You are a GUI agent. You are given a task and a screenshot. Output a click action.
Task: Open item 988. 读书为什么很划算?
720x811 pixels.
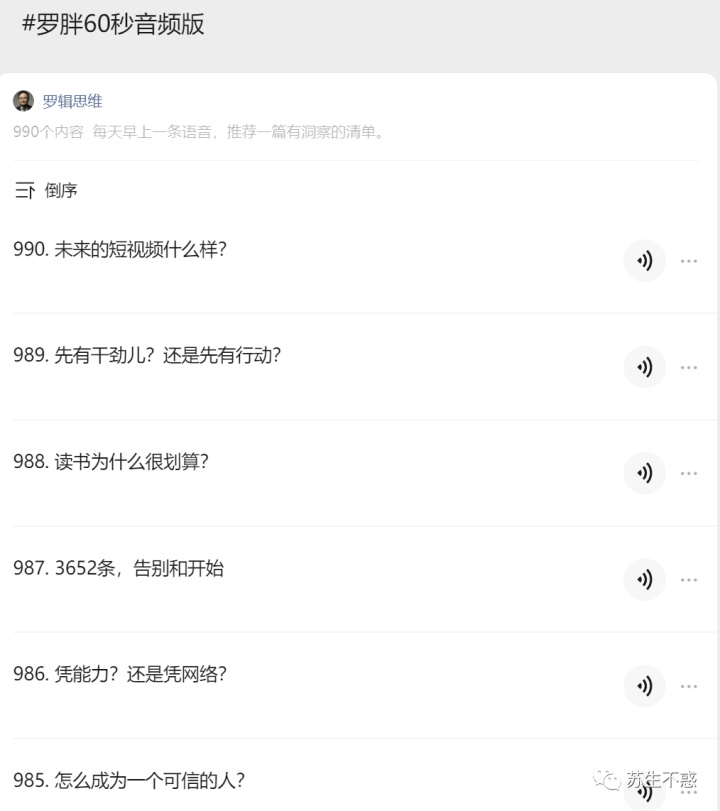pos(111,462)
